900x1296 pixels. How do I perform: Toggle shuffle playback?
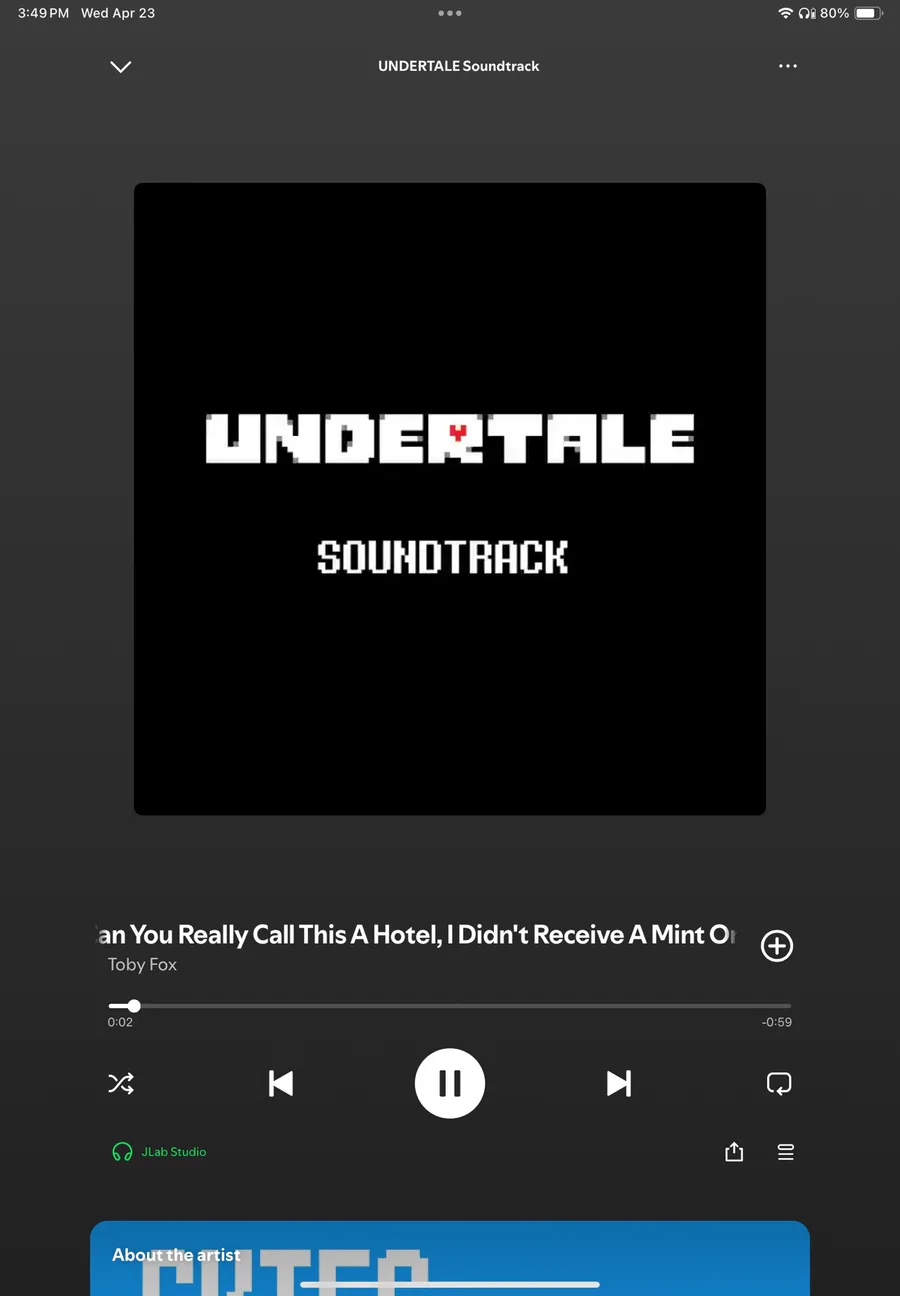click(121, 1083)
